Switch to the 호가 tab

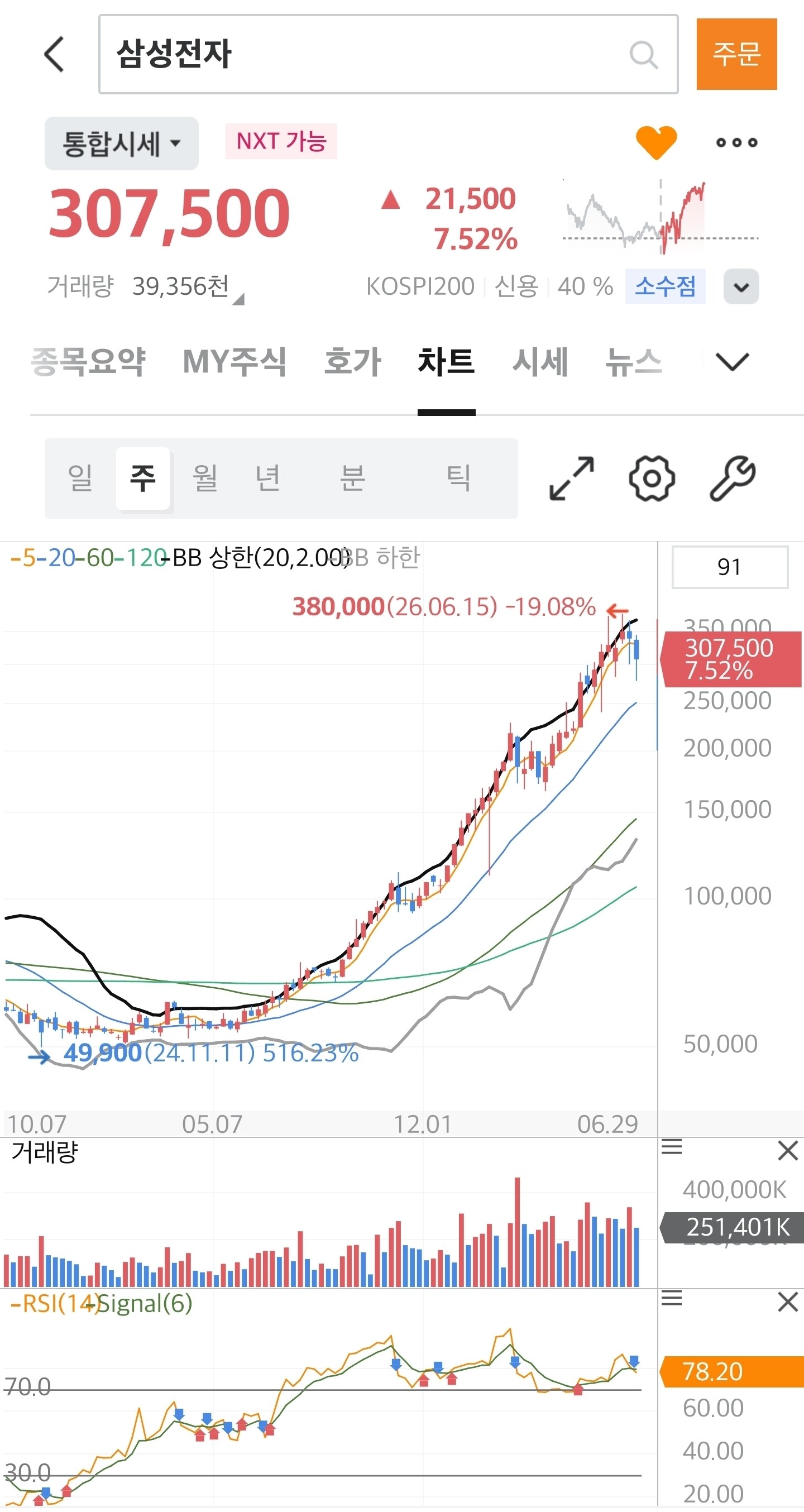pyautogui.click(x=352, y=362)
